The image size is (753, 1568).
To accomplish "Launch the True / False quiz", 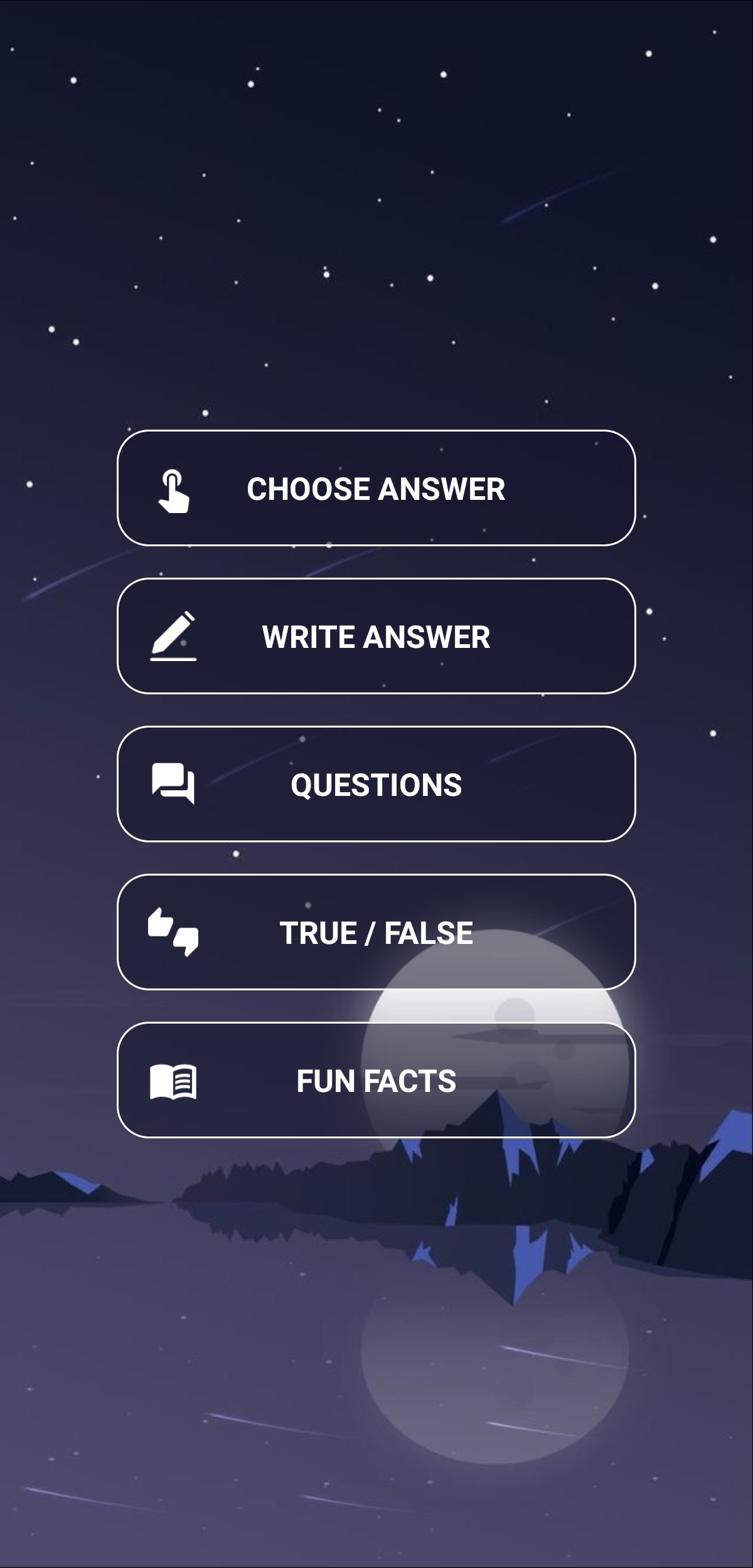I will pos(376,931).
